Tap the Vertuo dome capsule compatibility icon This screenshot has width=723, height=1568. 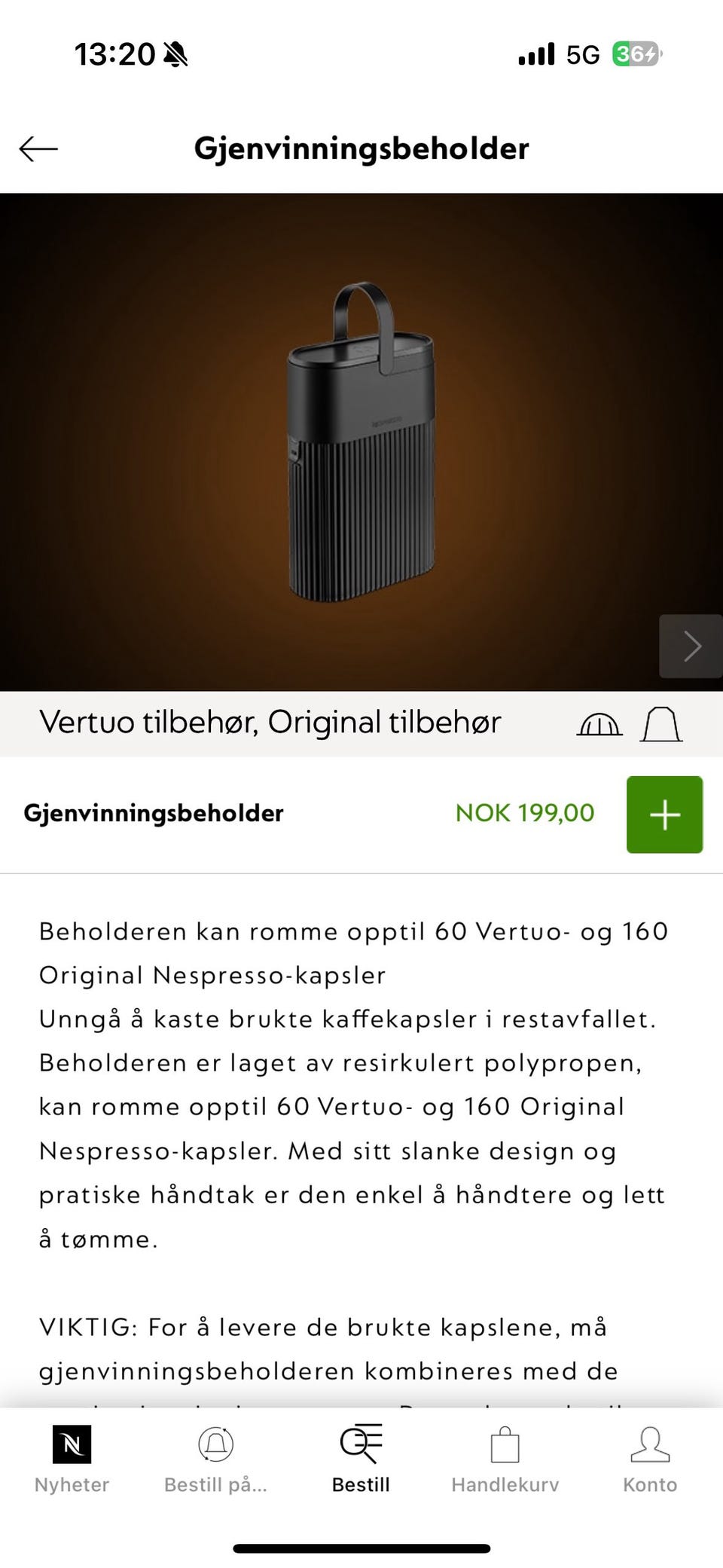click(599, 723)
